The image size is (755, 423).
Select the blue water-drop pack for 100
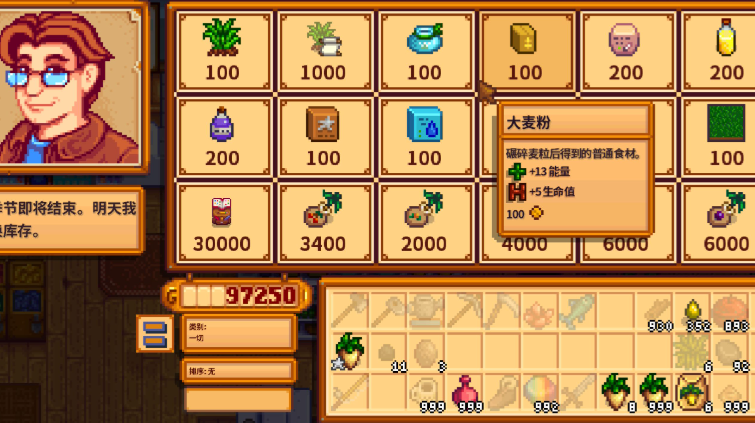(424, 136)
